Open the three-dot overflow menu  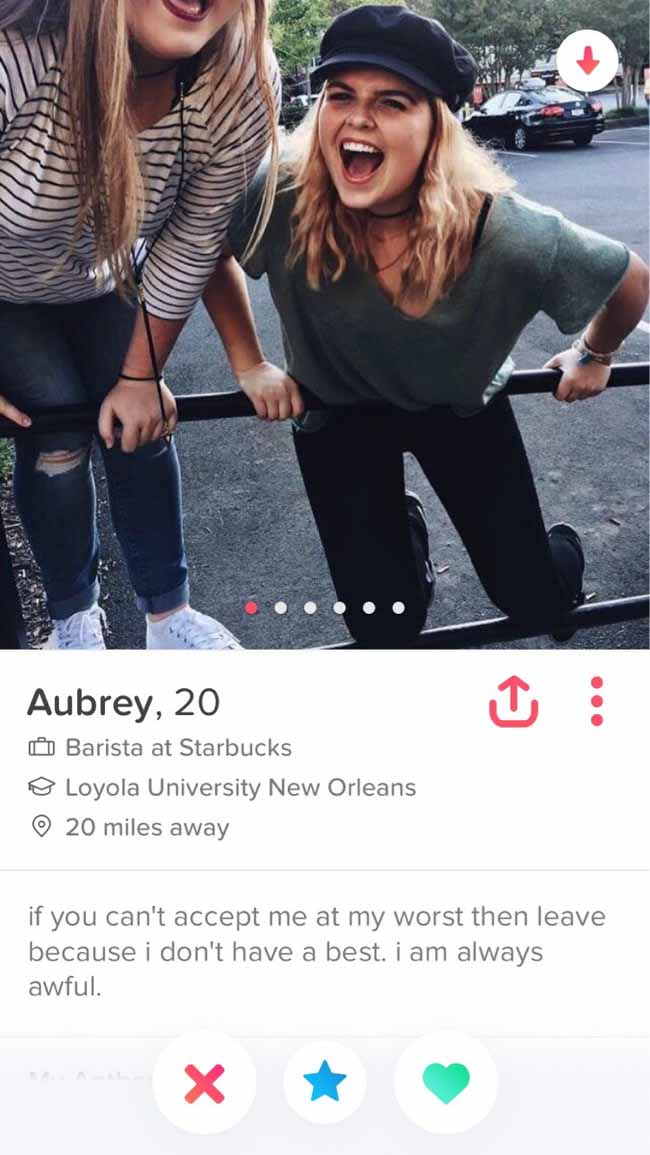point(597,701)
